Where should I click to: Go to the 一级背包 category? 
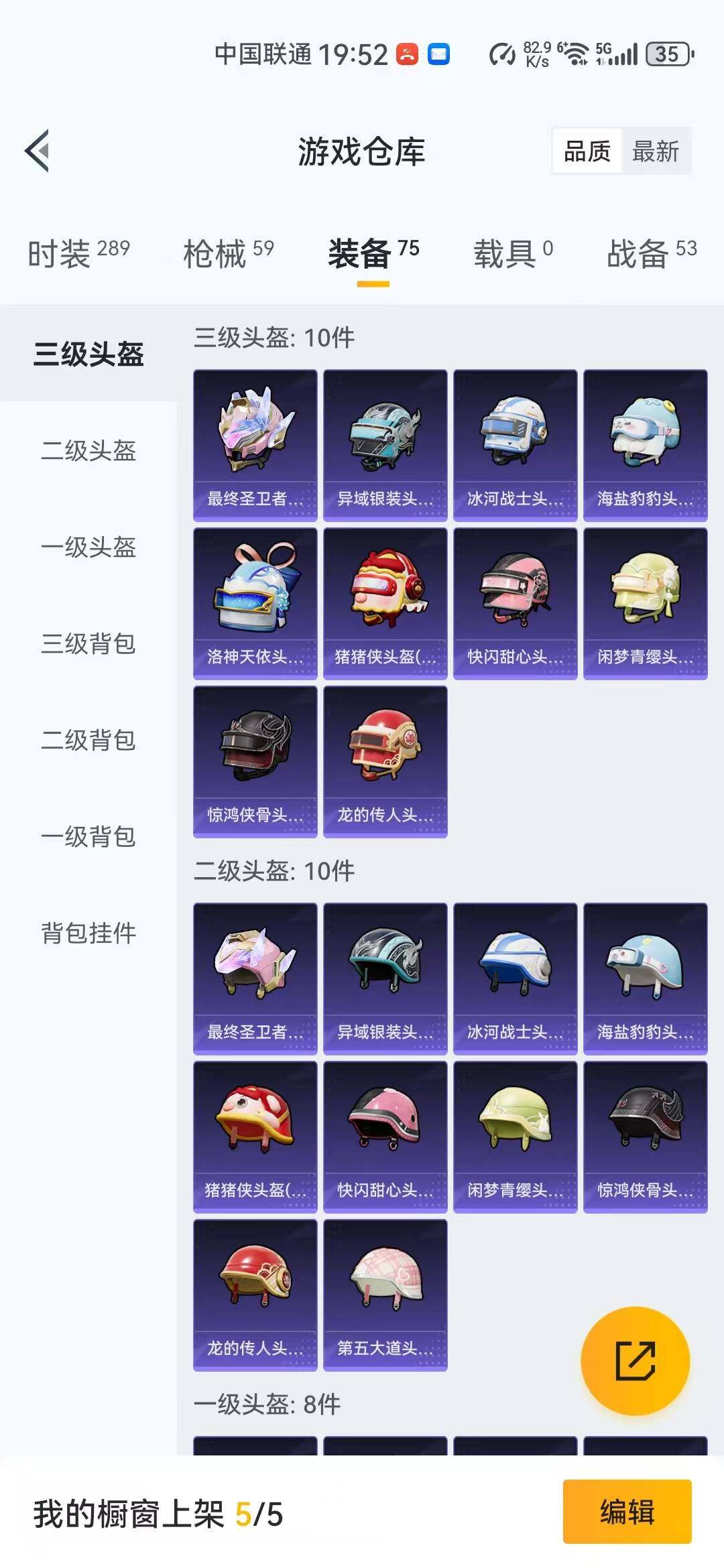[88, 836]
